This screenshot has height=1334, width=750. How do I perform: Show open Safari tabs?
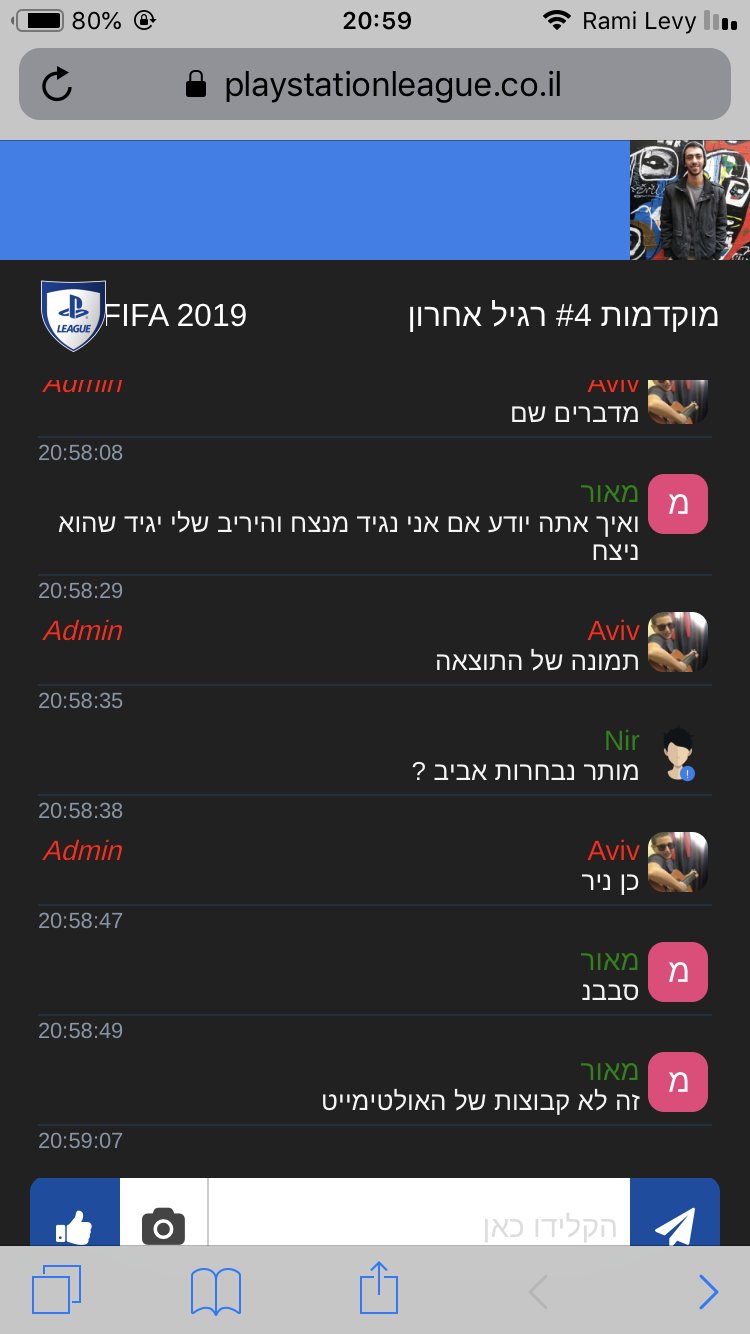[57, 1290]
